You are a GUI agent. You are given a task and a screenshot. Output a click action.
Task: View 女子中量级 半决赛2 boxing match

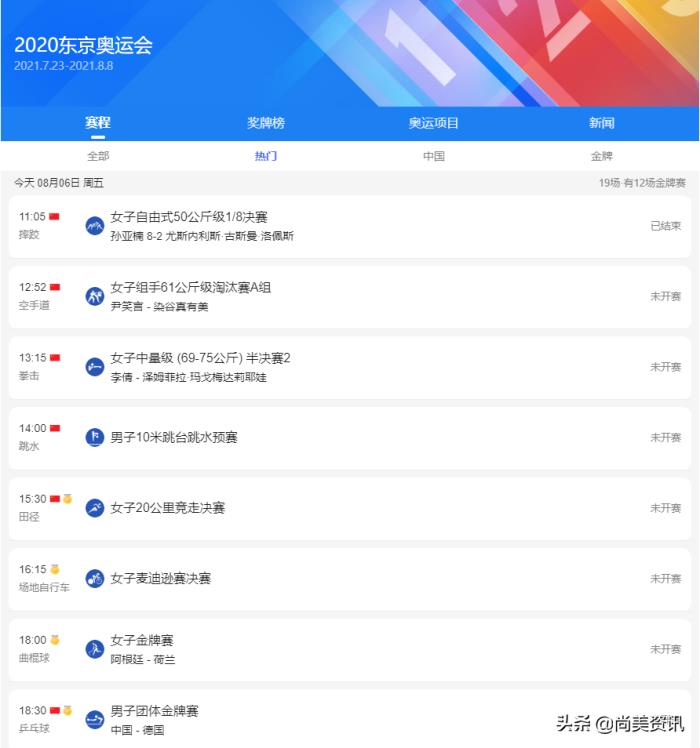349,367
